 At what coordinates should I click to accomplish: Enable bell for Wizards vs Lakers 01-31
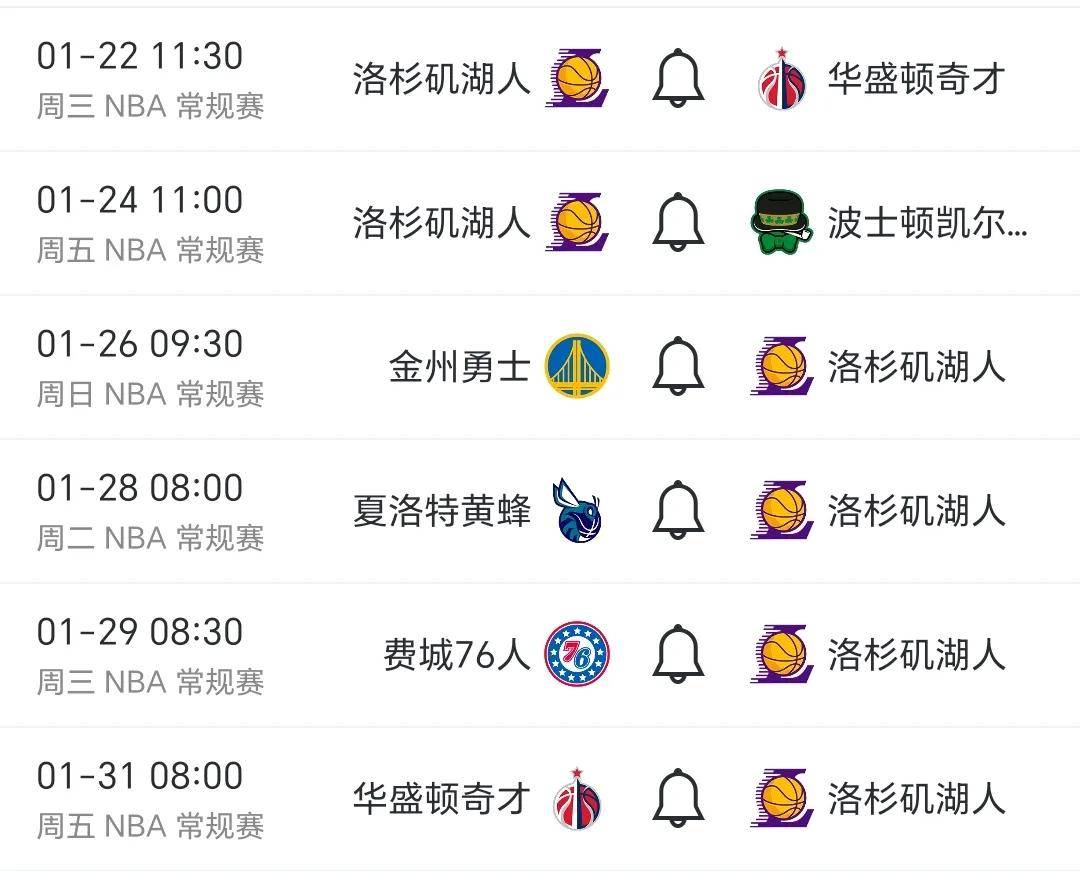click(678, 798)
